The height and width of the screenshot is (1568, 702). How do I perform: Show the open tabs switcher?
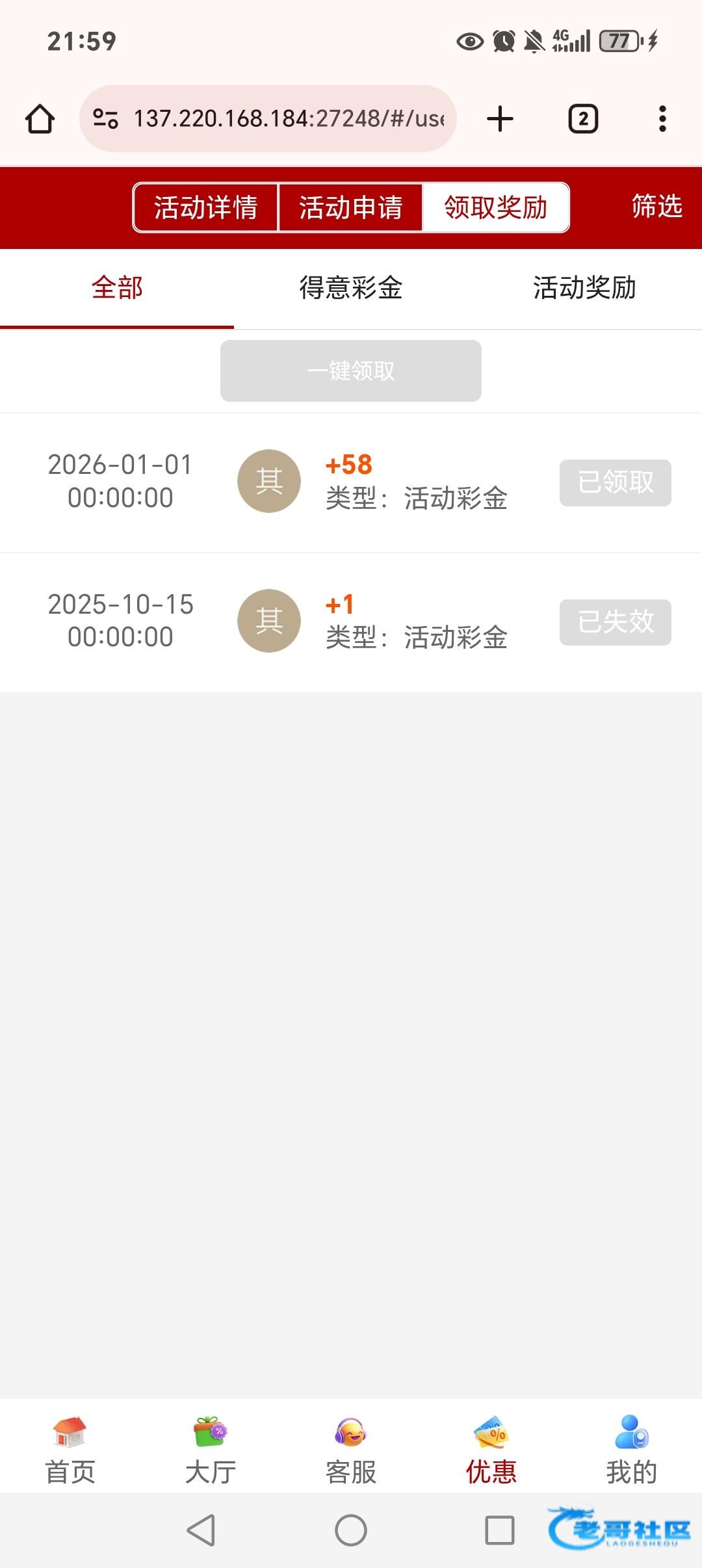(583, 119)
